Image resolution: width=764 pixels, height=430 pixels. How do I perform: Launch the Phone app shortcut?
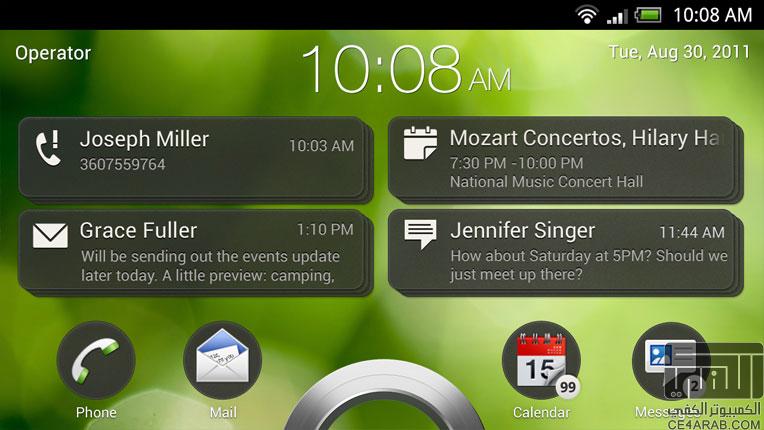tap(96, 361)
